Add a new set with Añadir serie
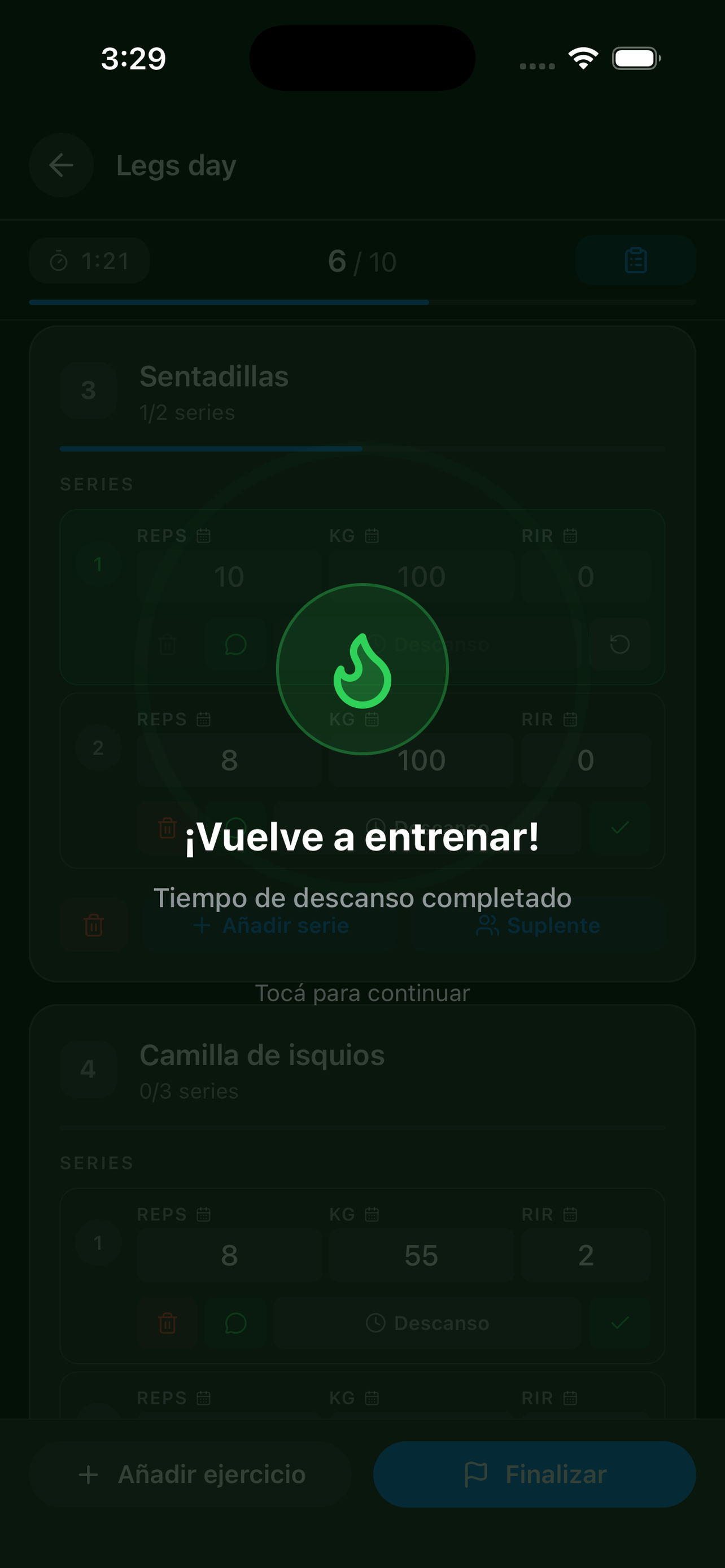This screenshot has height=1568, width=725. [270, 925]
